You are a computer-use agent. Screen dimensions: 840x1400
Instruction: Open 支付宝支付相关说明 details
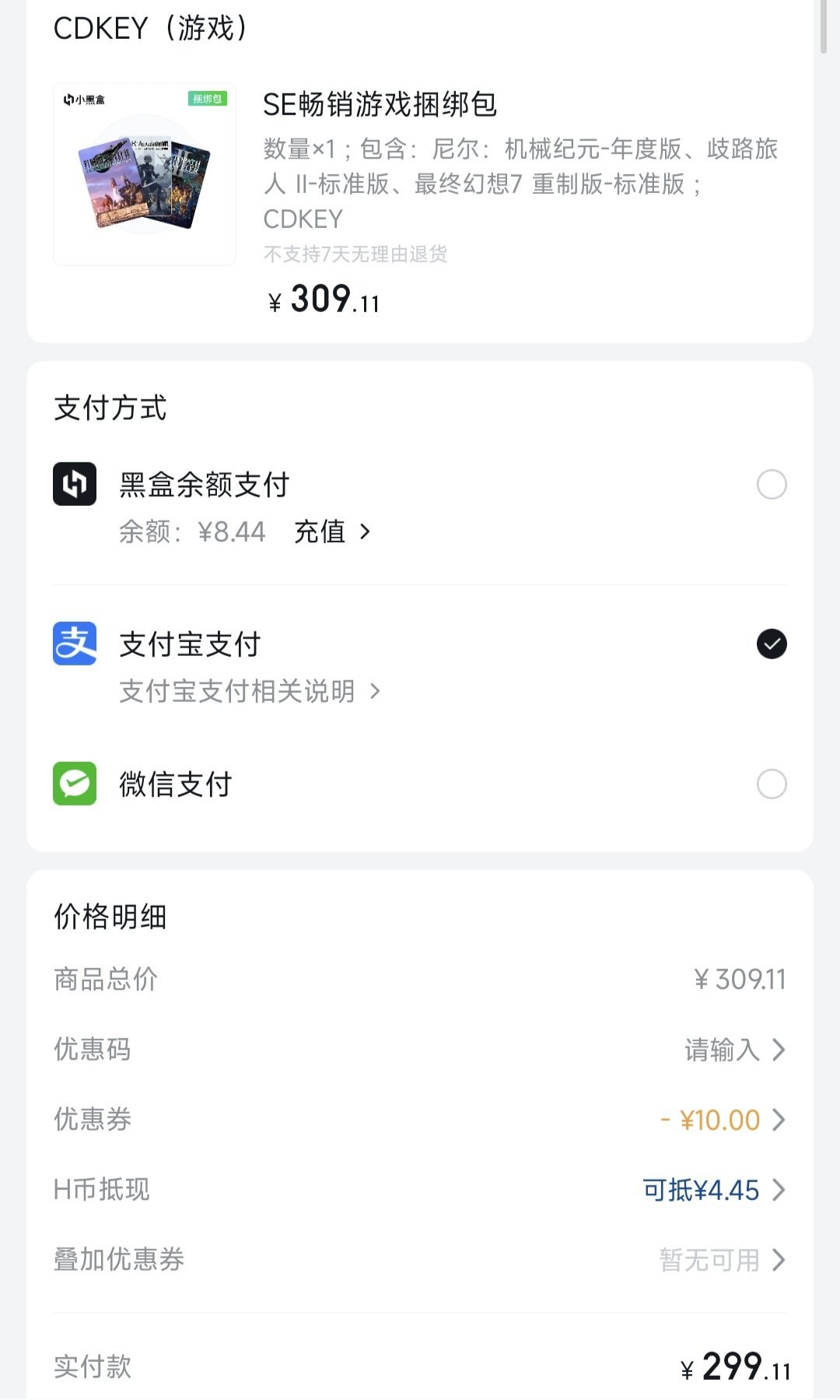(x=249, y=691)
